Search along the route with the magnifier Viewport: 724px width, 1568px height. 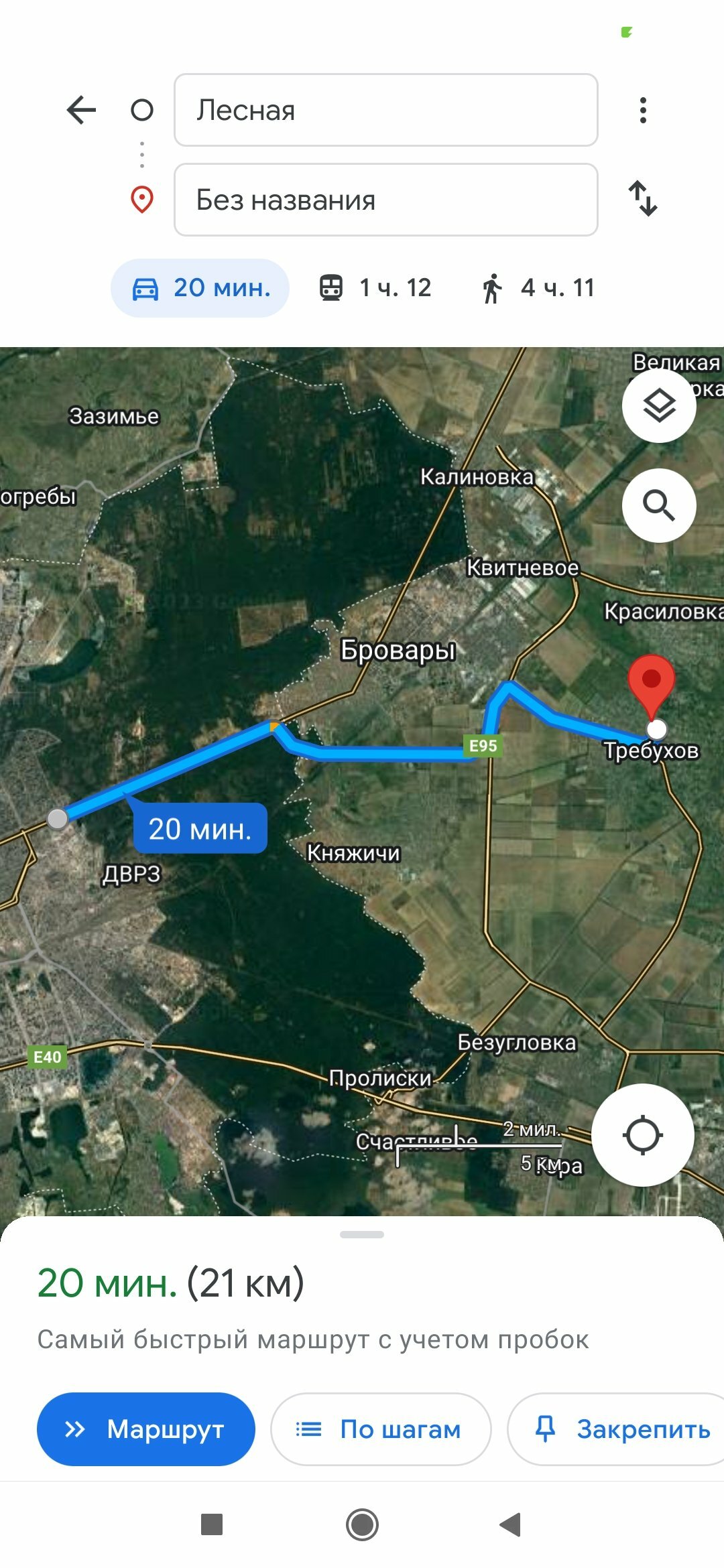tap(659, 505)
